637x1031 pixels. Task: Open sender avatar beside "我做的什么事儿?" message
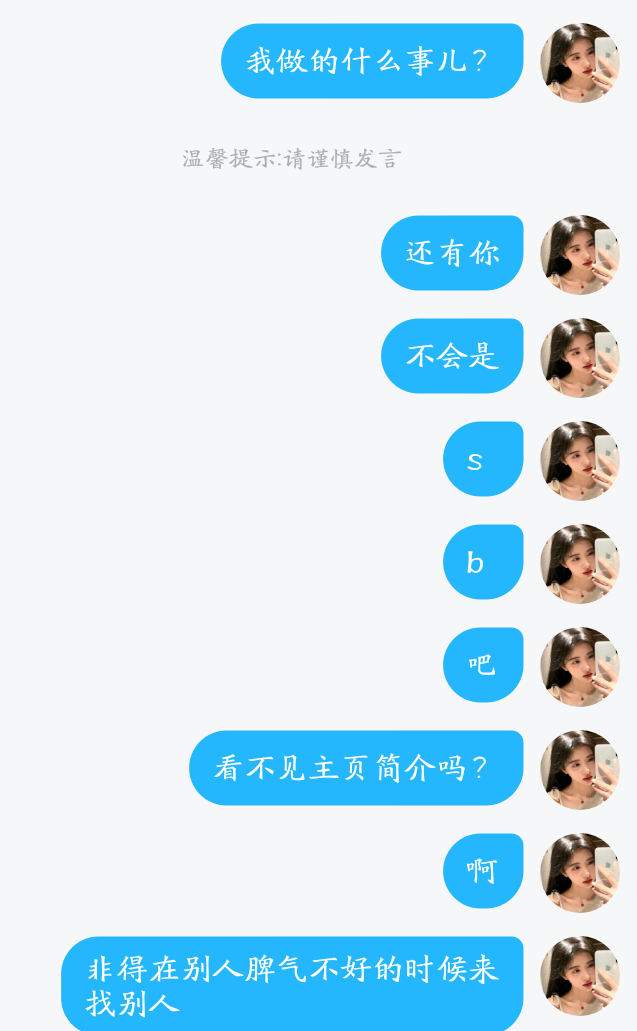(x=580, y=63)
